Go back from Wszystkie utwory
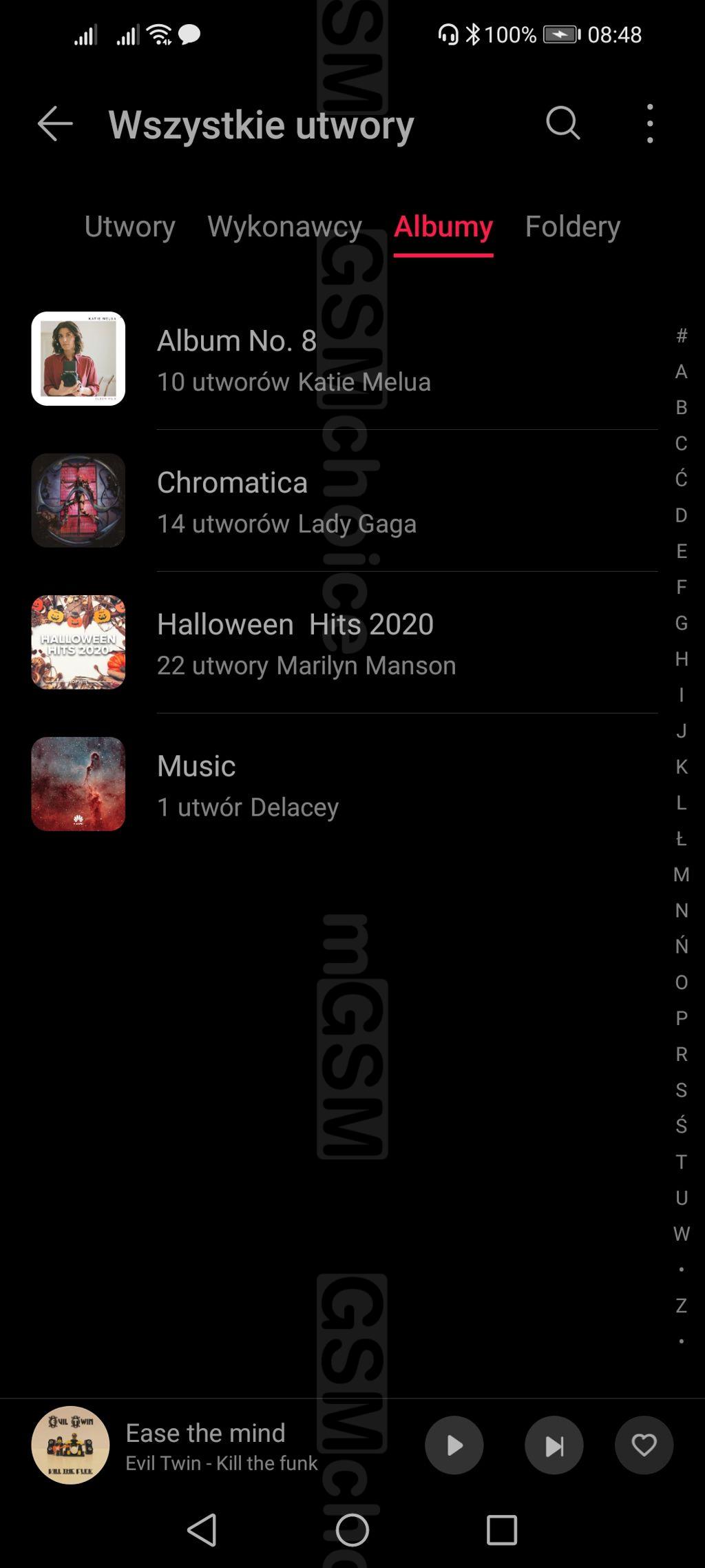The width and height of the screenshot is (705, 1568). click(x=54, y=124)
